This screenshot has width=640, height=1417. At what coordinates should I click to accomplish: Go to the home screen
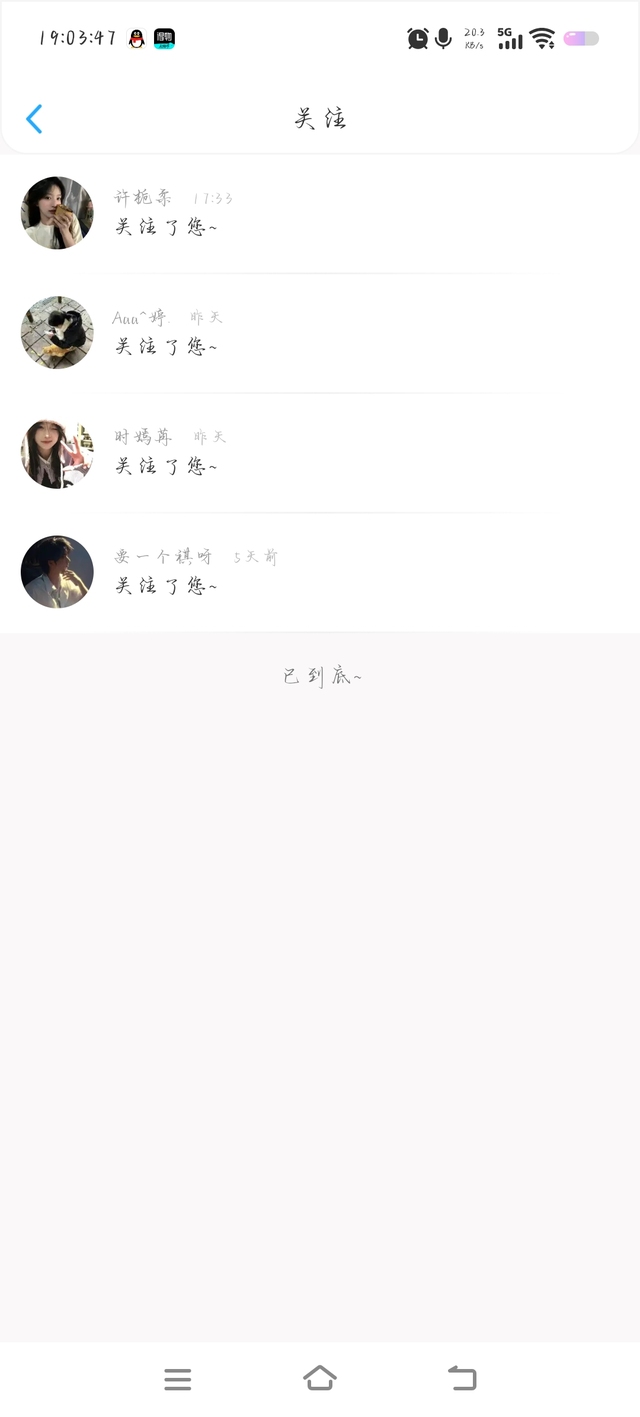coord(320,1378)
